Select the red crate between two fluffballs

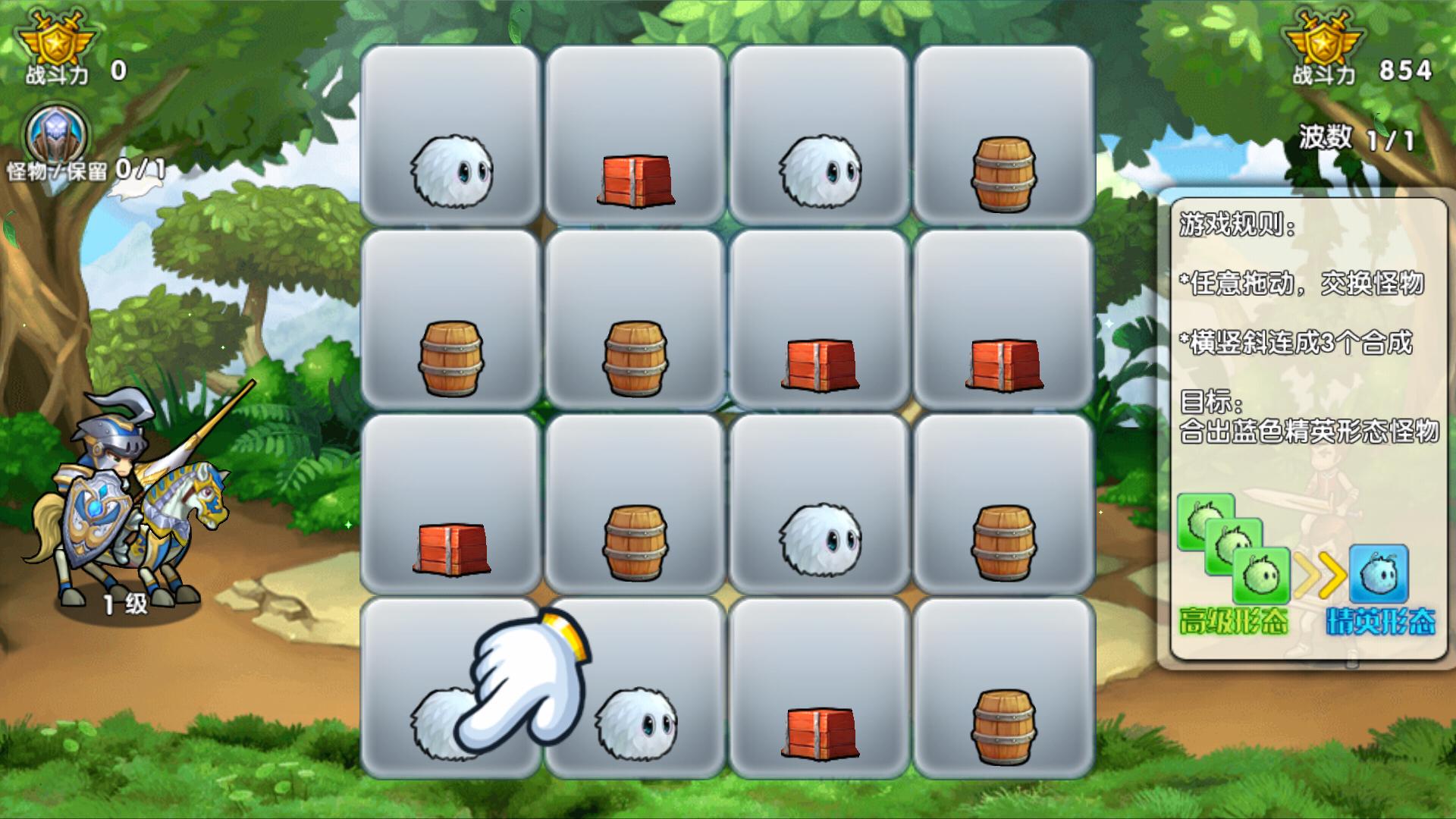click(635, 180)
